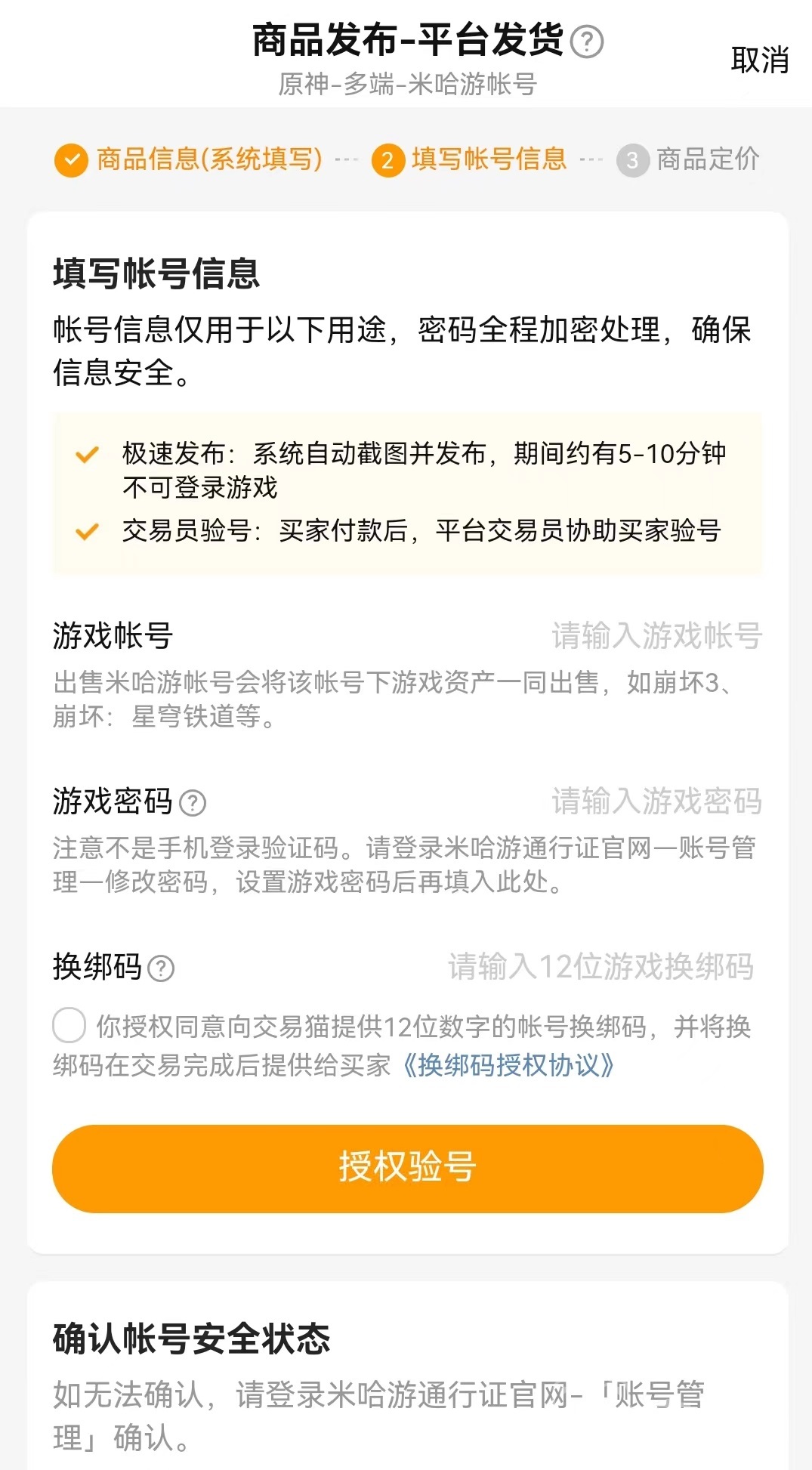
Task: Check the 换绑码 authorization agreement box
Action: (x=69, y=1026)
